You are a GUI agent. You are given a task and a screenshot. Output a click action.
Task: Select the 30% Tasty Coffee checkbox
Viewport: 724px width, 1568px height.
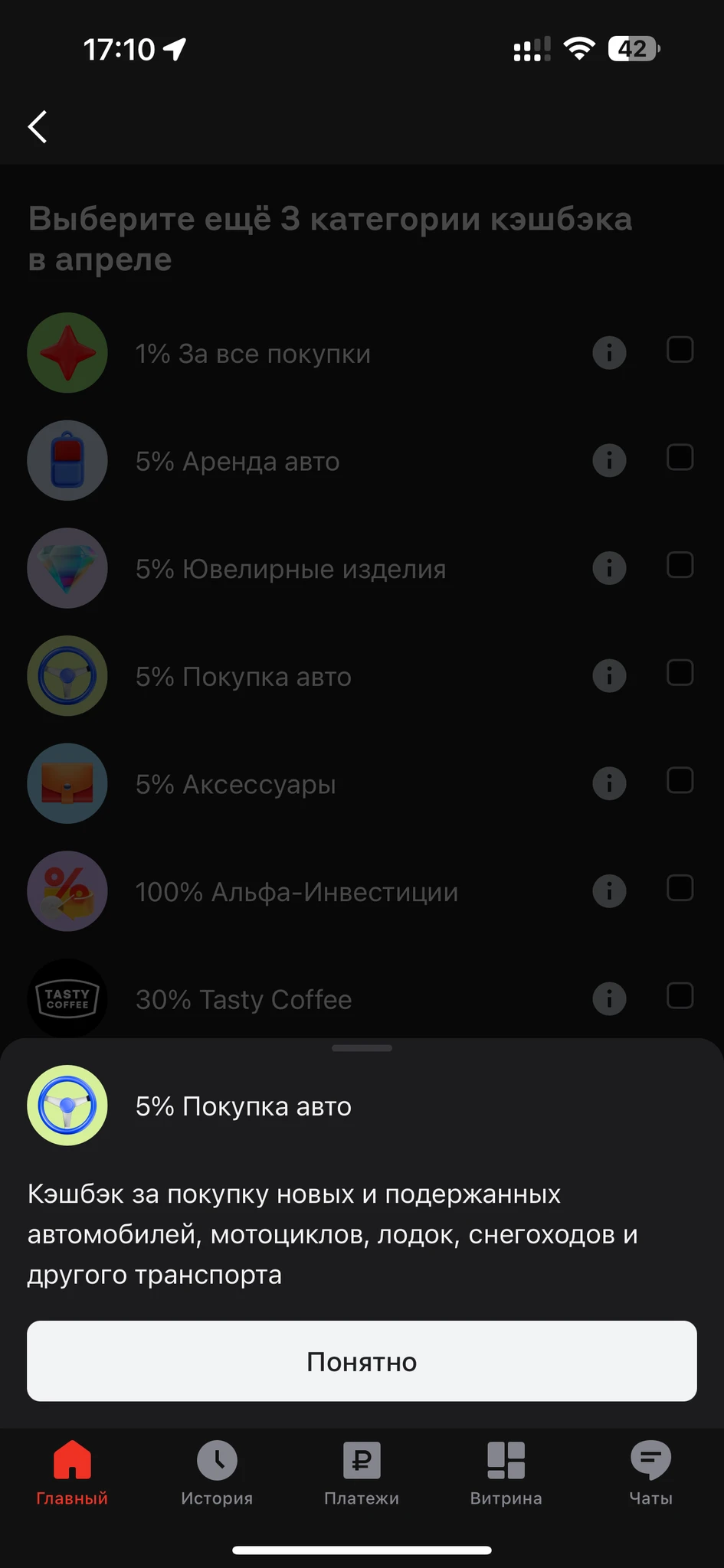(680, 996)
